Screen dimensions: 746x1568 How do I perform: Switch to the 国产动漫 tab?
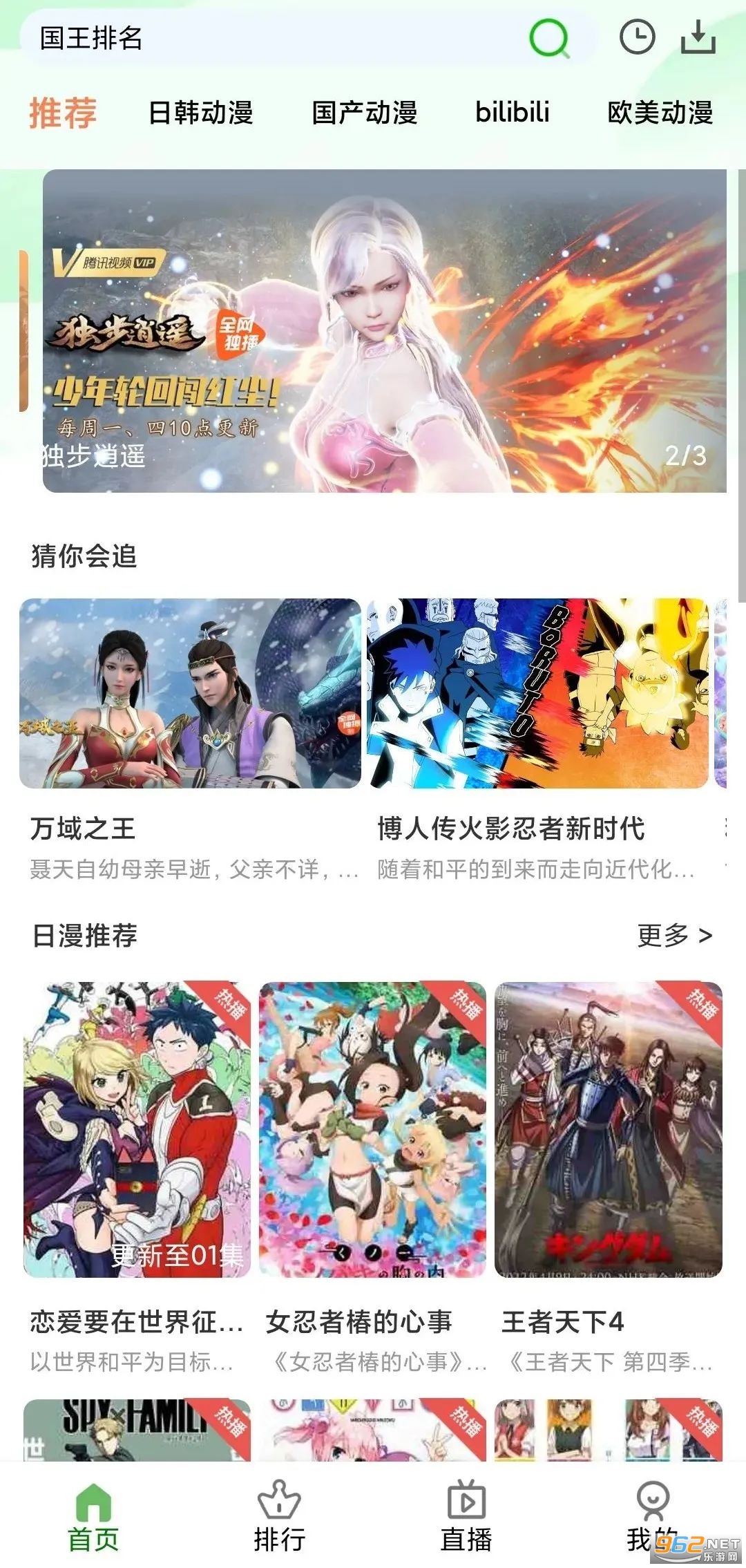point(364,113)
